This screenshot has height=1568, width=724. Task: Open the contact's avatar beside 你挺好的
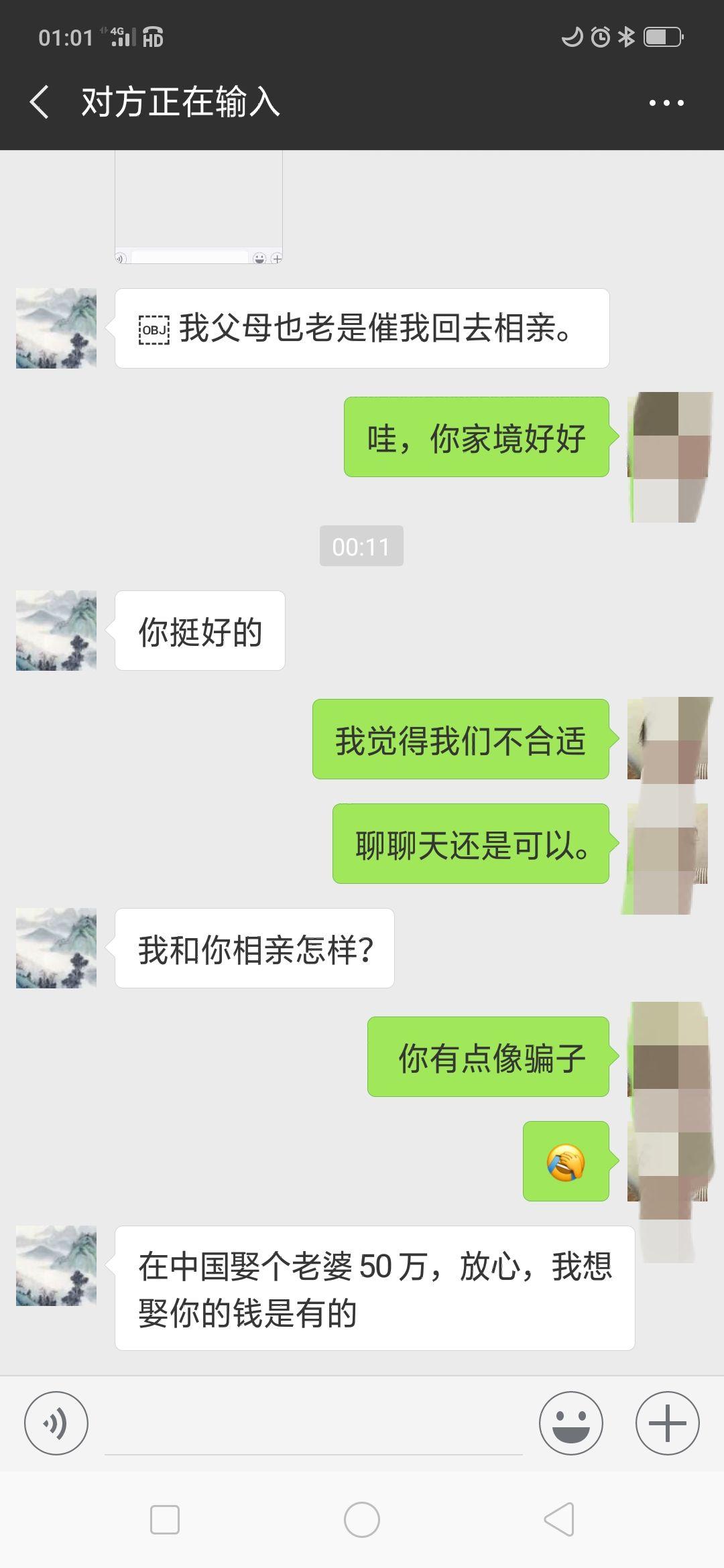click(56, 630)
